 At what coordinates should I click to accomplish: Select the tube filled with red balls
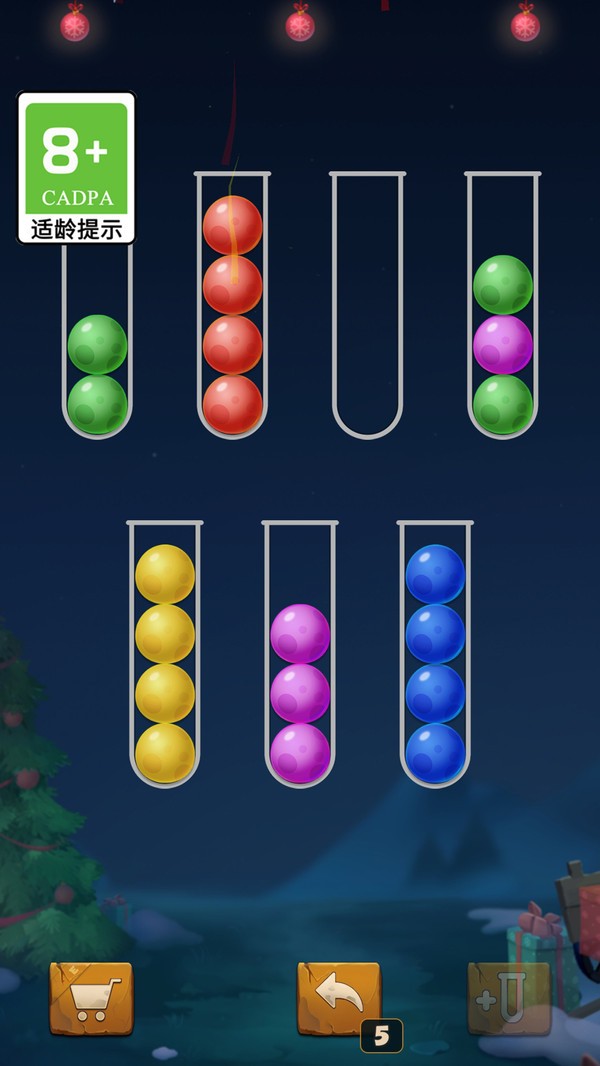232,305
